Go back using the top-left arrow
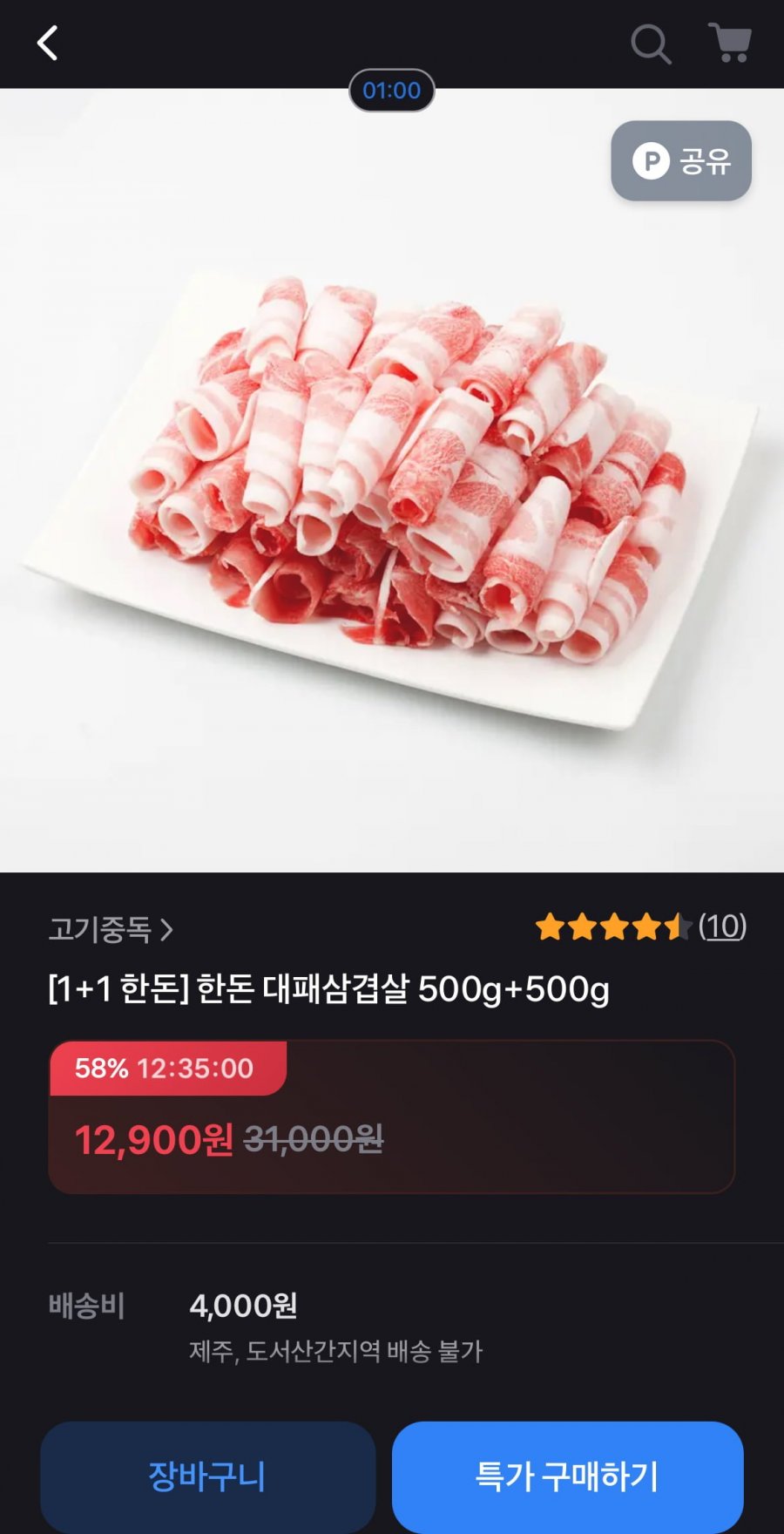Viewport: 784px width, 1534px height. [48, 43]
